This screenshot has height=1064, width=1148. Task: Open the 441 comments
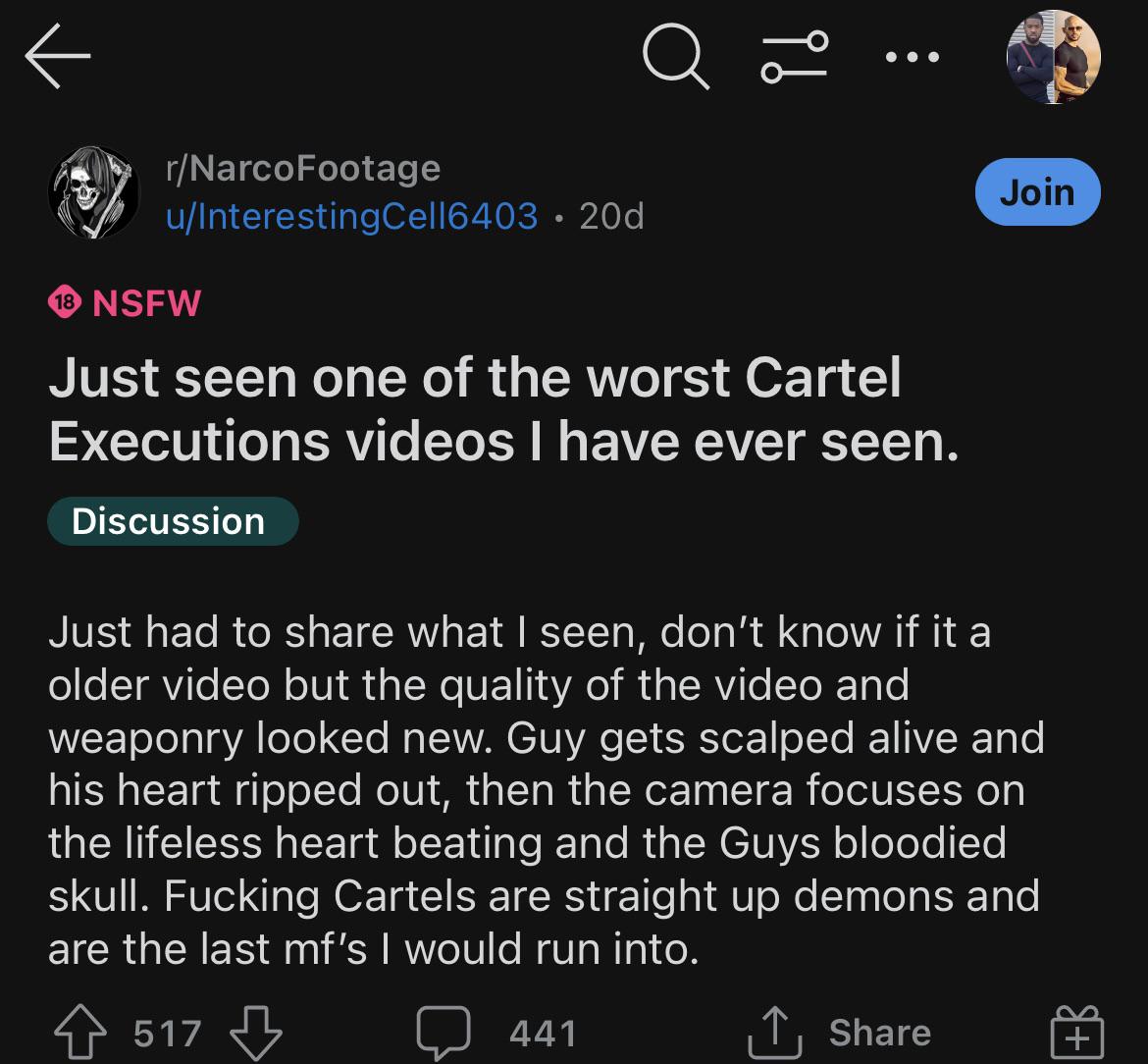496,1033
